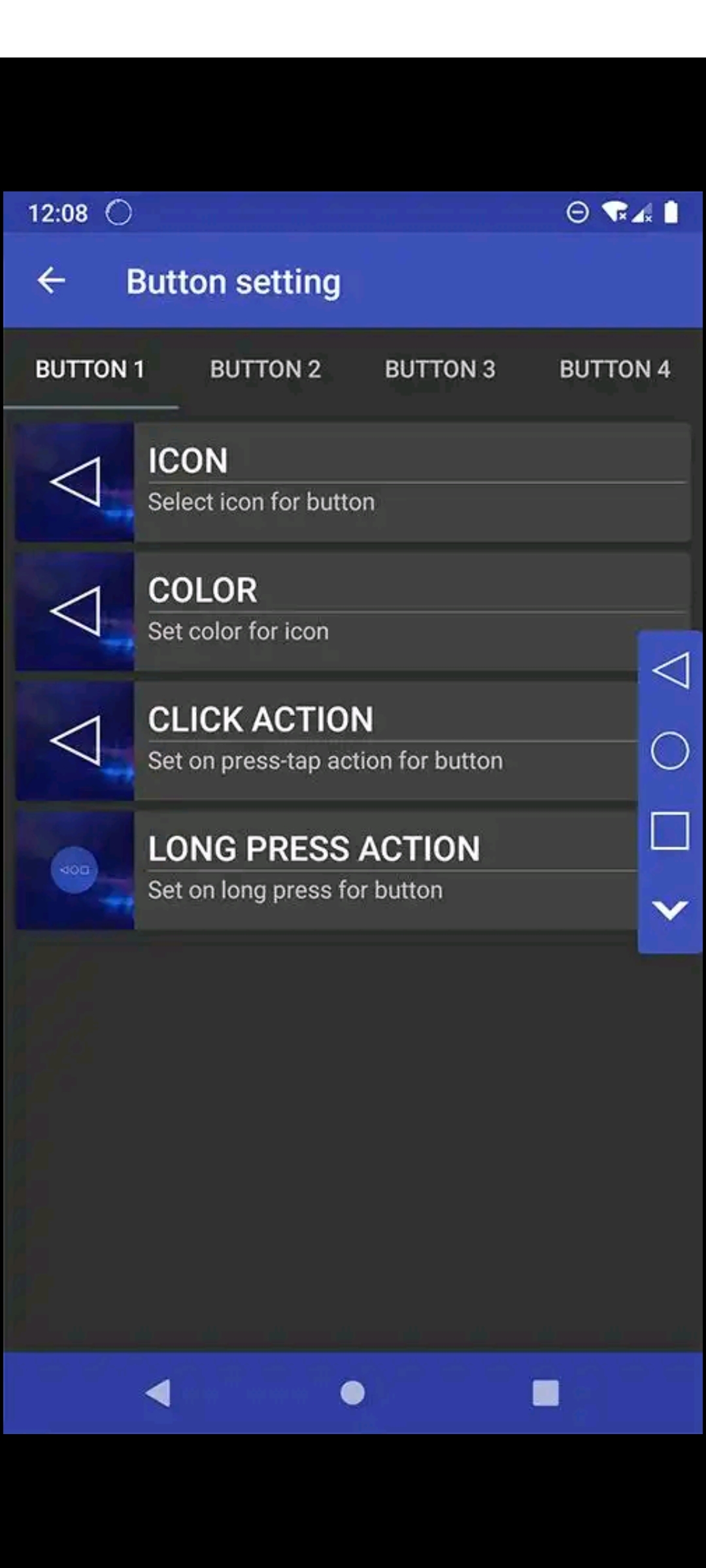Open the Click Action setting
Image resolution: width=706 pixels, height=1568 pixels.
pos(327,741)
